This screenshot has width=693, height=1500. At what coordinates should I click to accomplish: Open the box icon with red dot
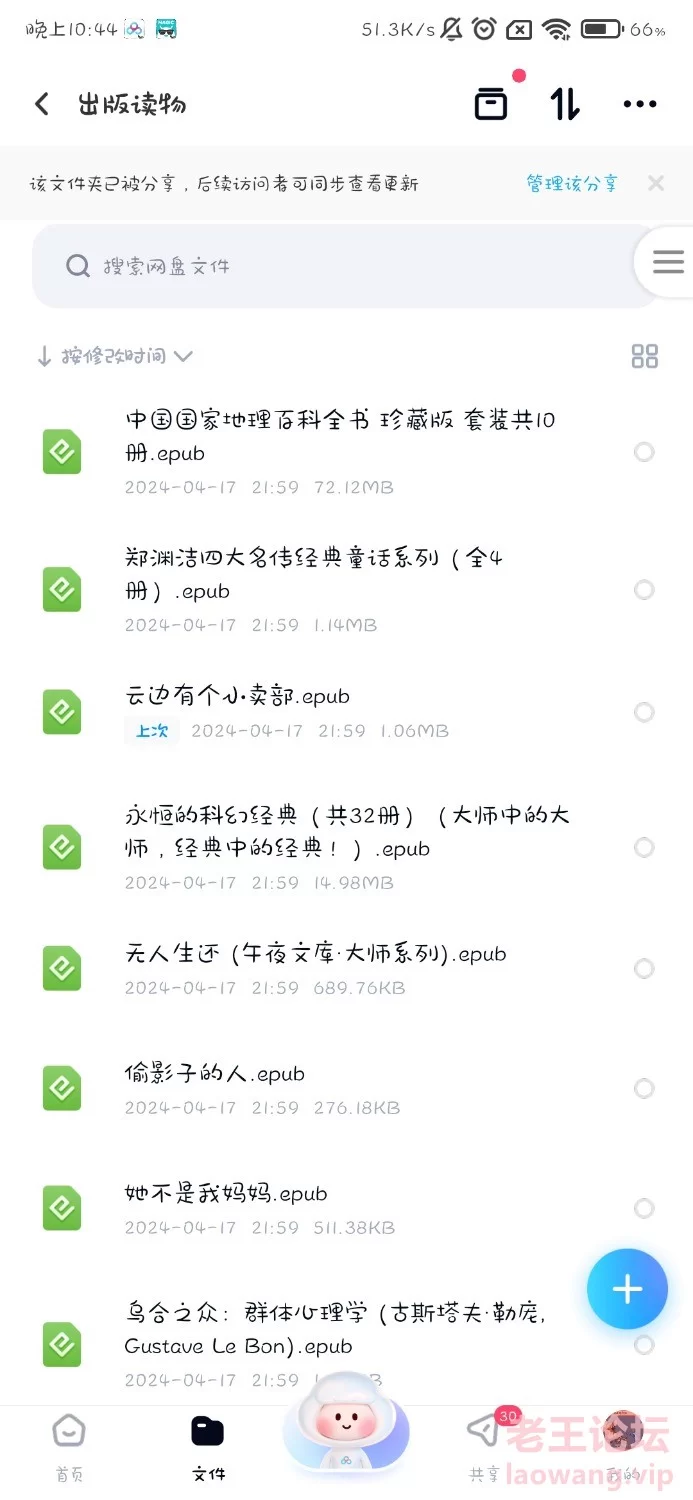point(491,103)
